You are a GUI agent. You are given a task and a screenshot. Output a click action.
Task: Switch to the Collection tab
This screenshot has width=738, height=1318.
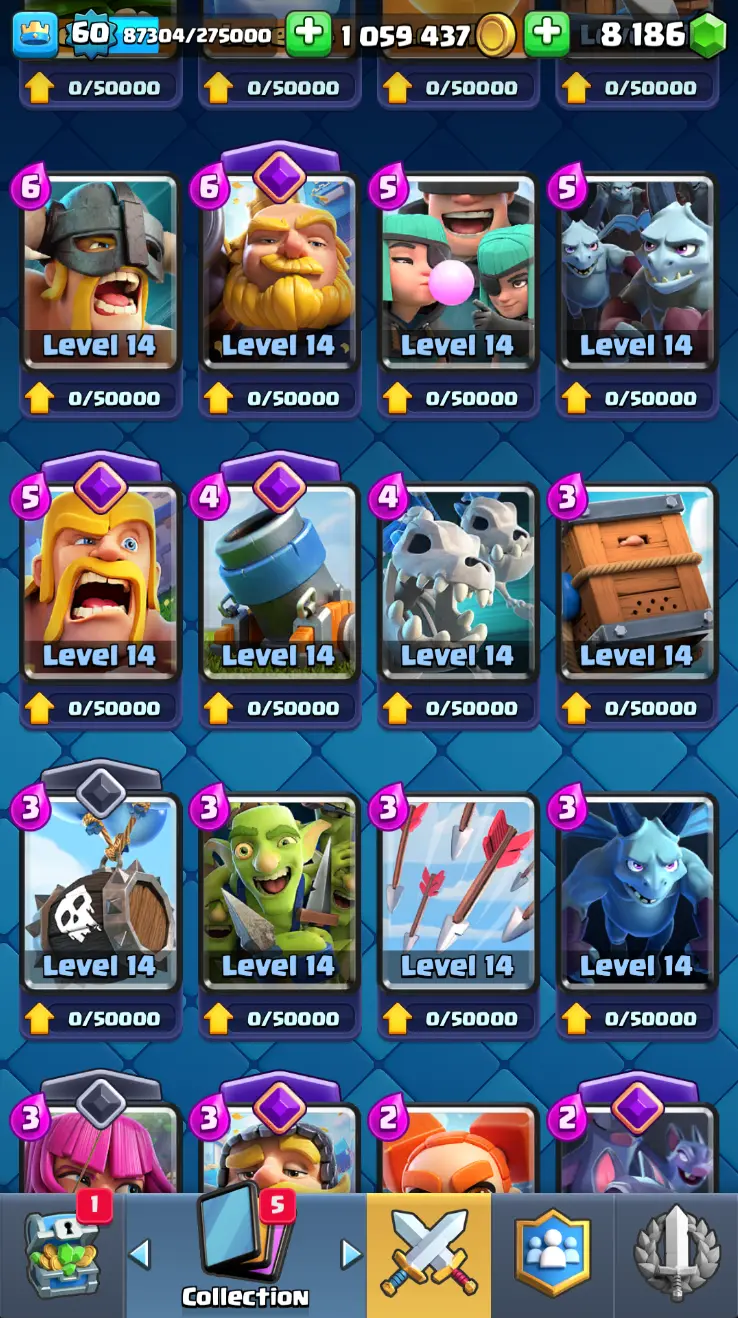[245, 1255]
